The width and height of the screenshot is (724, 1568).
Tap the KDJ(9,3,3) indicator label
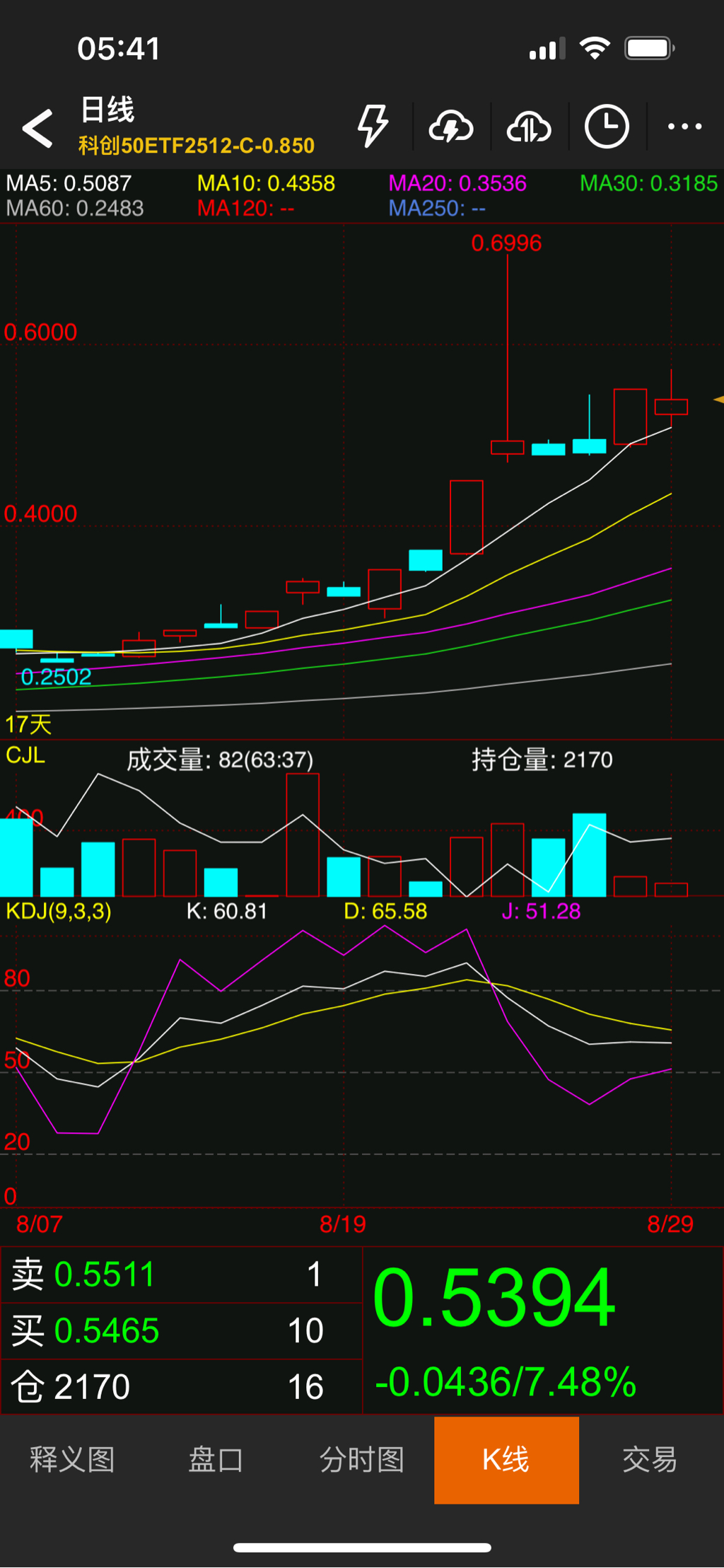[x=59, y=911]
